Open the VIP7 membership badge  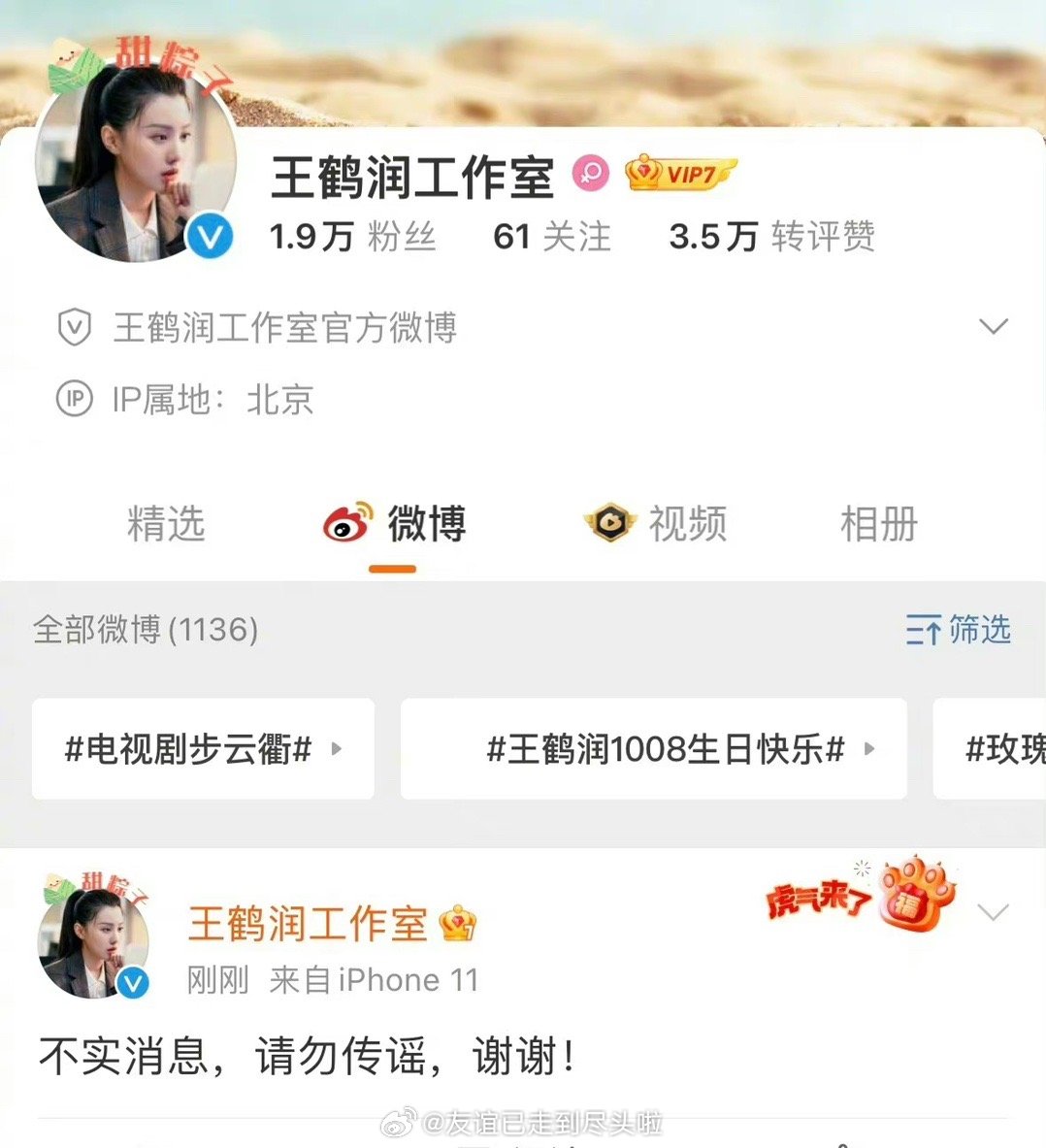(x=679, y=172)
